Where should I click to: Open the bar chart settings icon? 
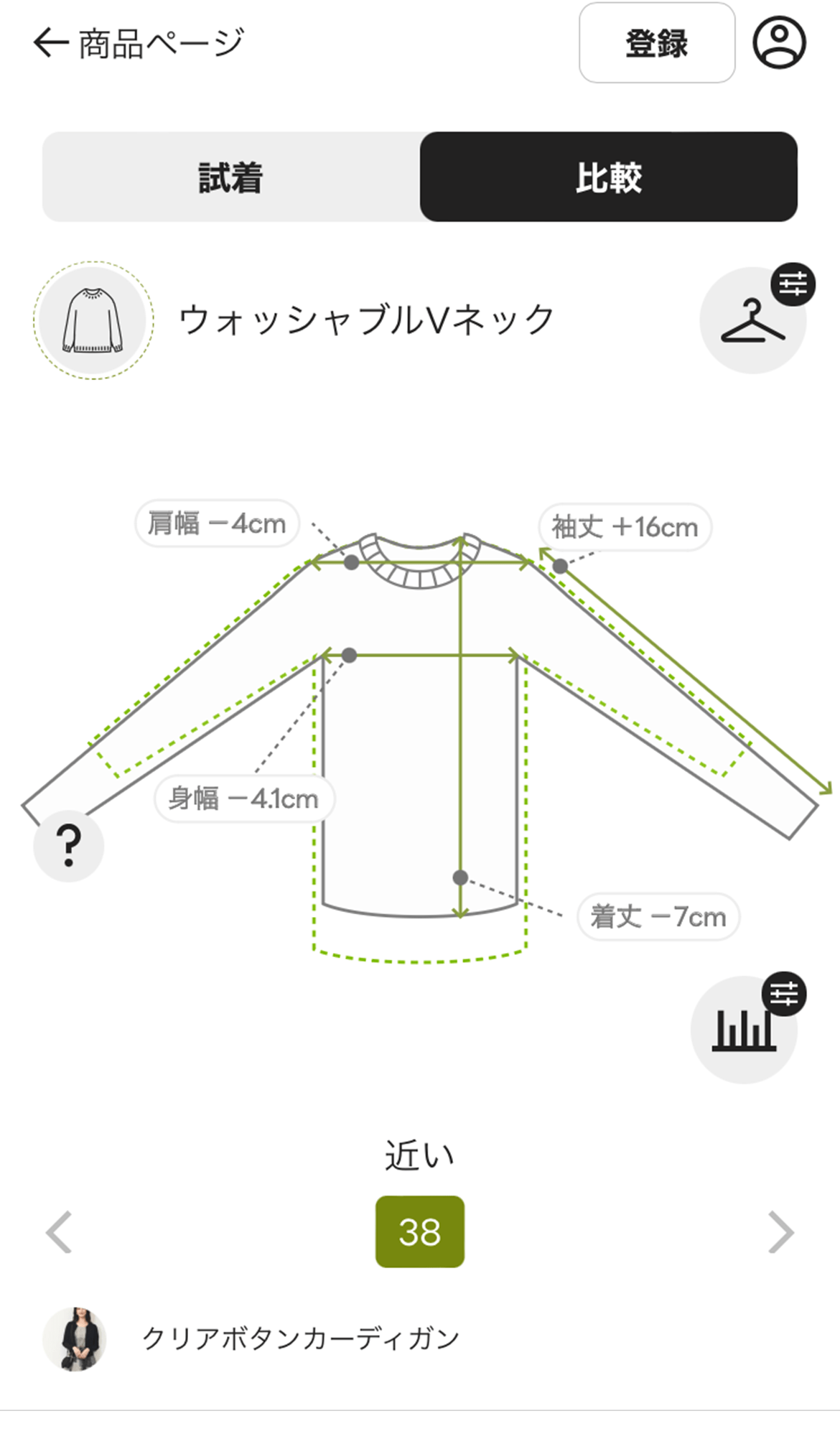tap(745, 1030)
